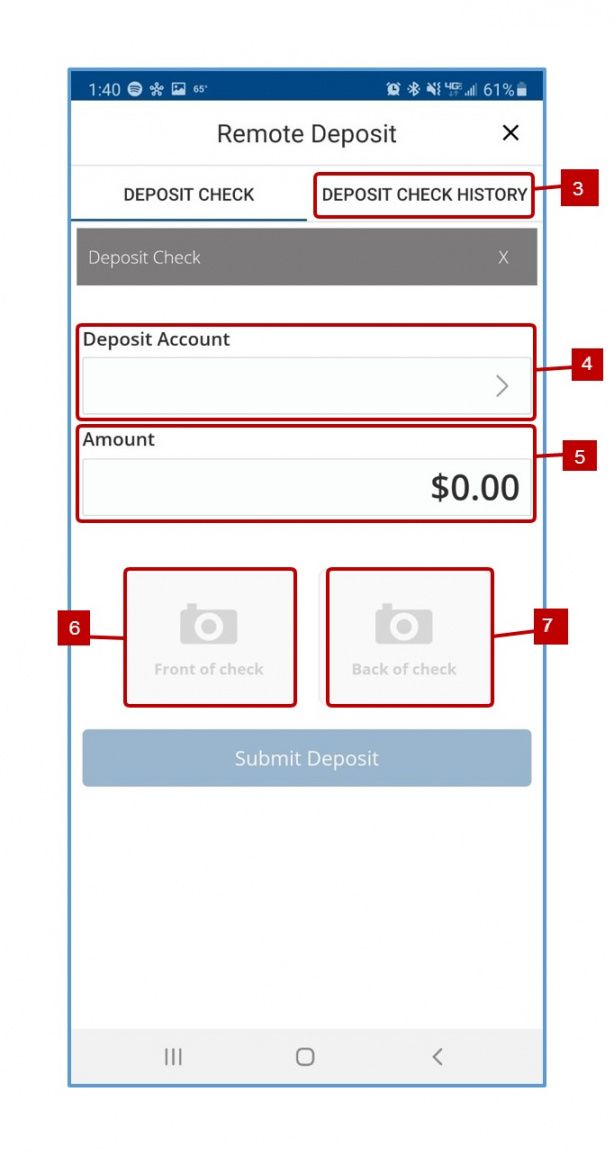614x1155 pixels.
Task: Go back using the system back button
Action: pyautogui.click(x=437, y=1056)
